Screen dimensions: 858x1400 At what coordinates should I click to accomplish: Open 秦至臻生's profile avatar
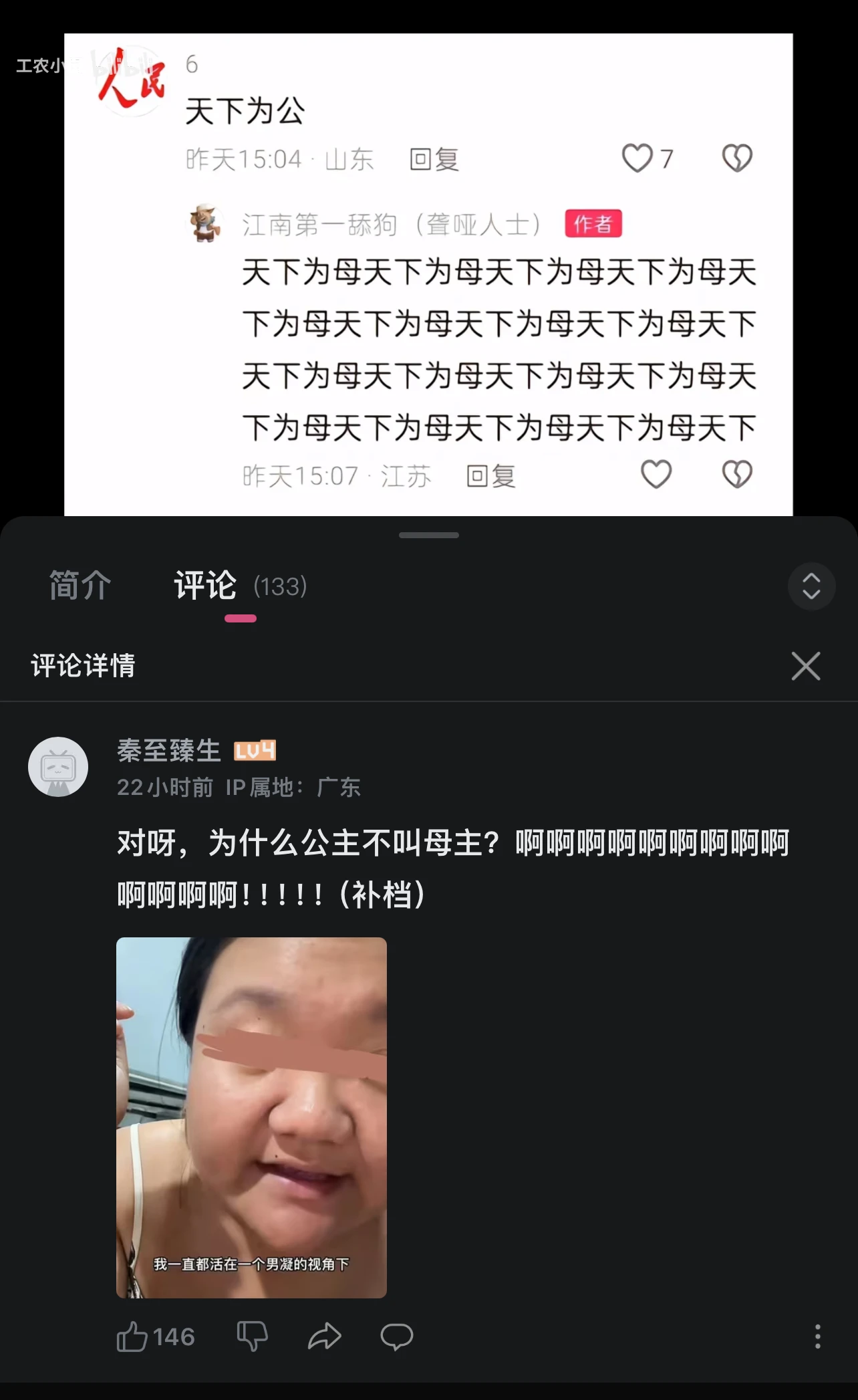[58, 766]
